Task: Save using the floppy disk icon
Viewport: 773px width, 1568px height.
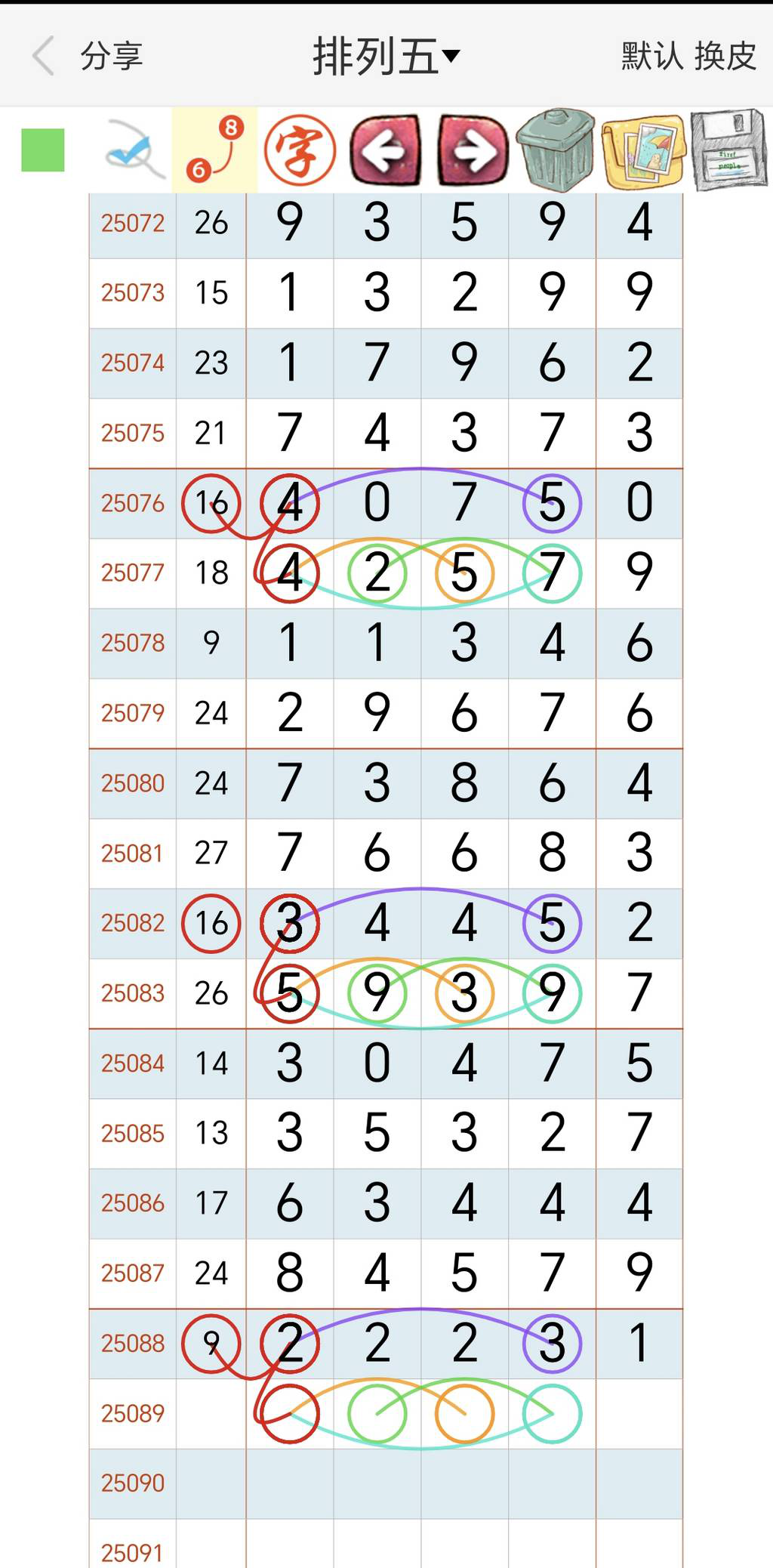Action: (x=728, y=150)
